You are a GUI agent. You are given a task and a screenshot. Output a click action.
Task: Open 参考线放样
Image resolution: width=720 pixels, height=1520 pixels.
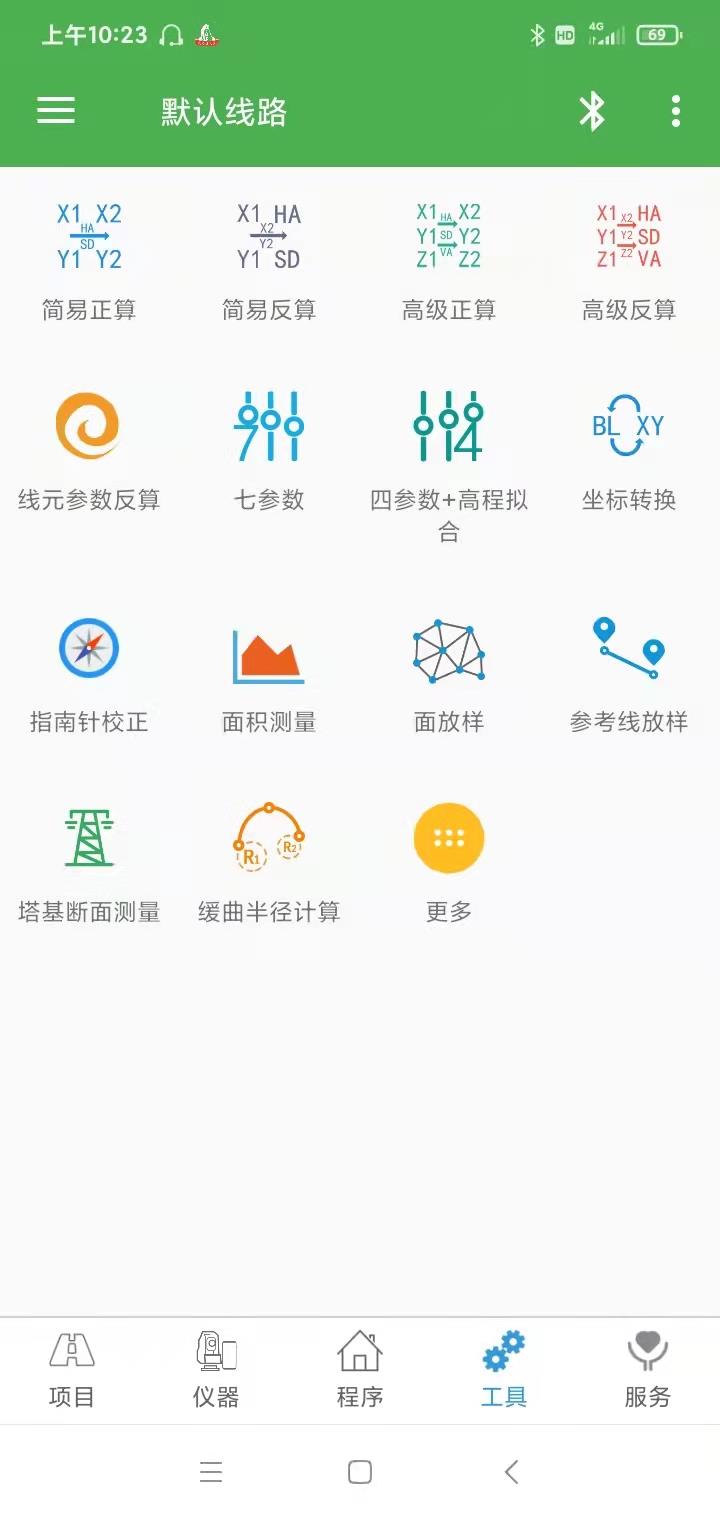pyautogui.click(x=629, y=672)
